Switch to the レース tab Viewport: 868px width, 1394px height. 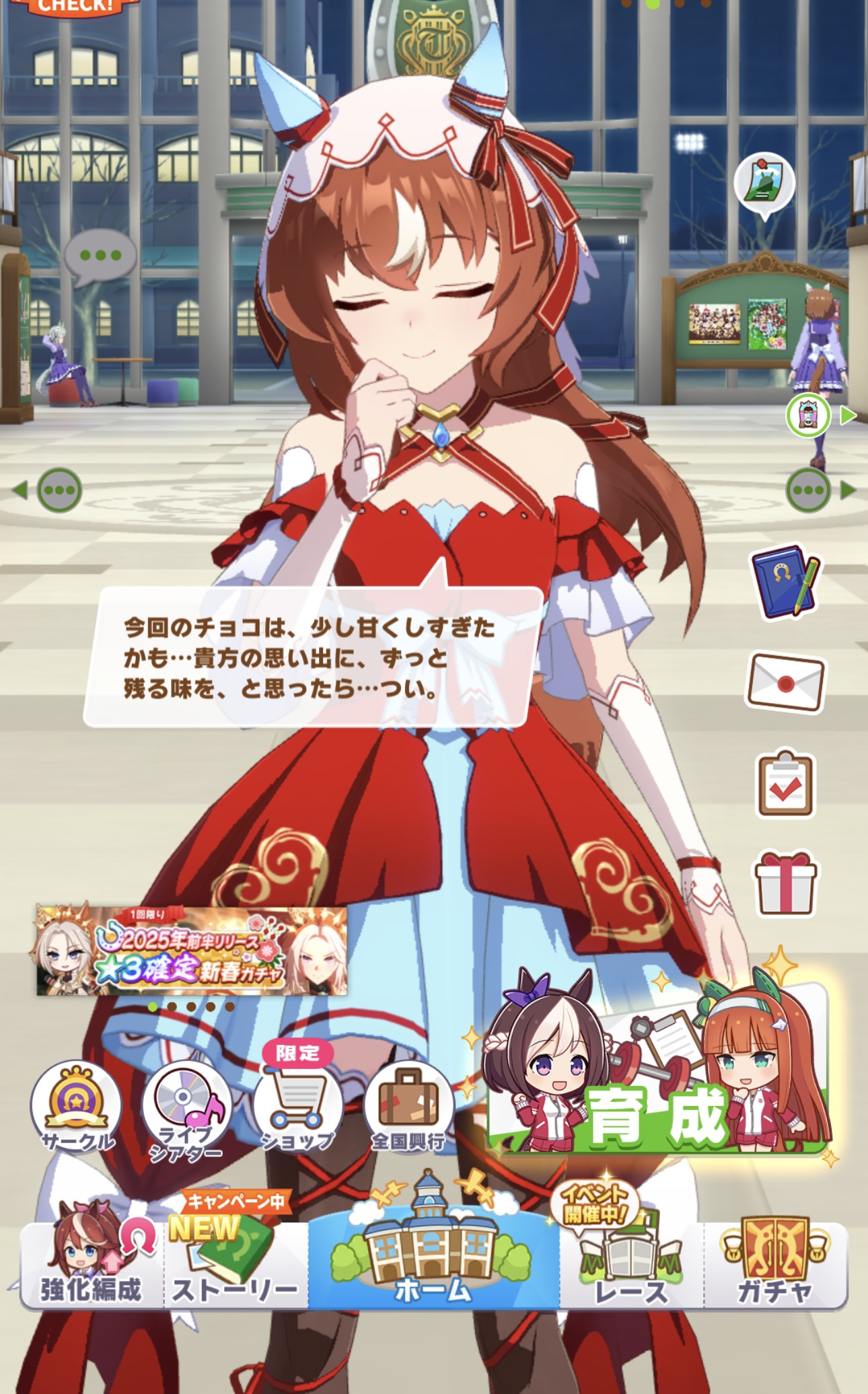point(631,1265)
